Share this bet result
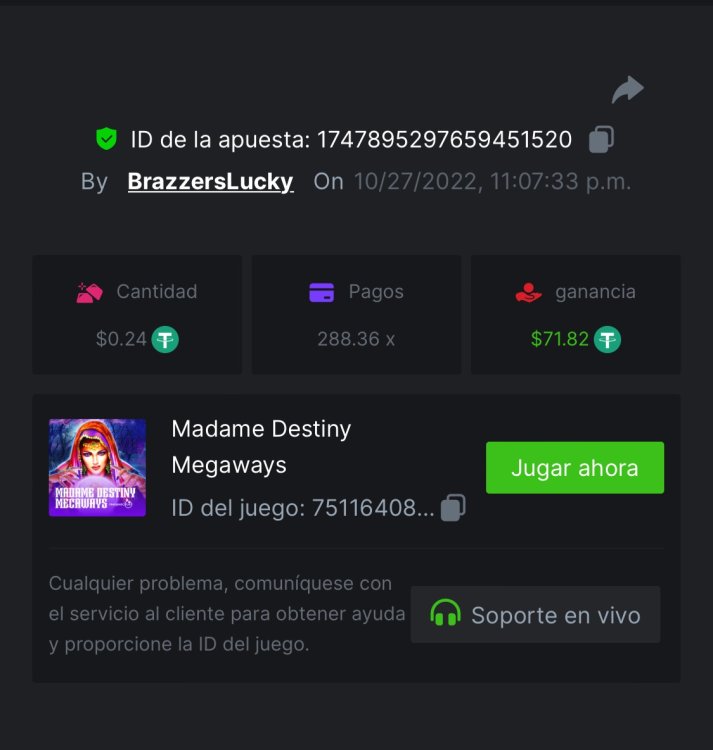713x750 pixels. (x=627, y=90)
